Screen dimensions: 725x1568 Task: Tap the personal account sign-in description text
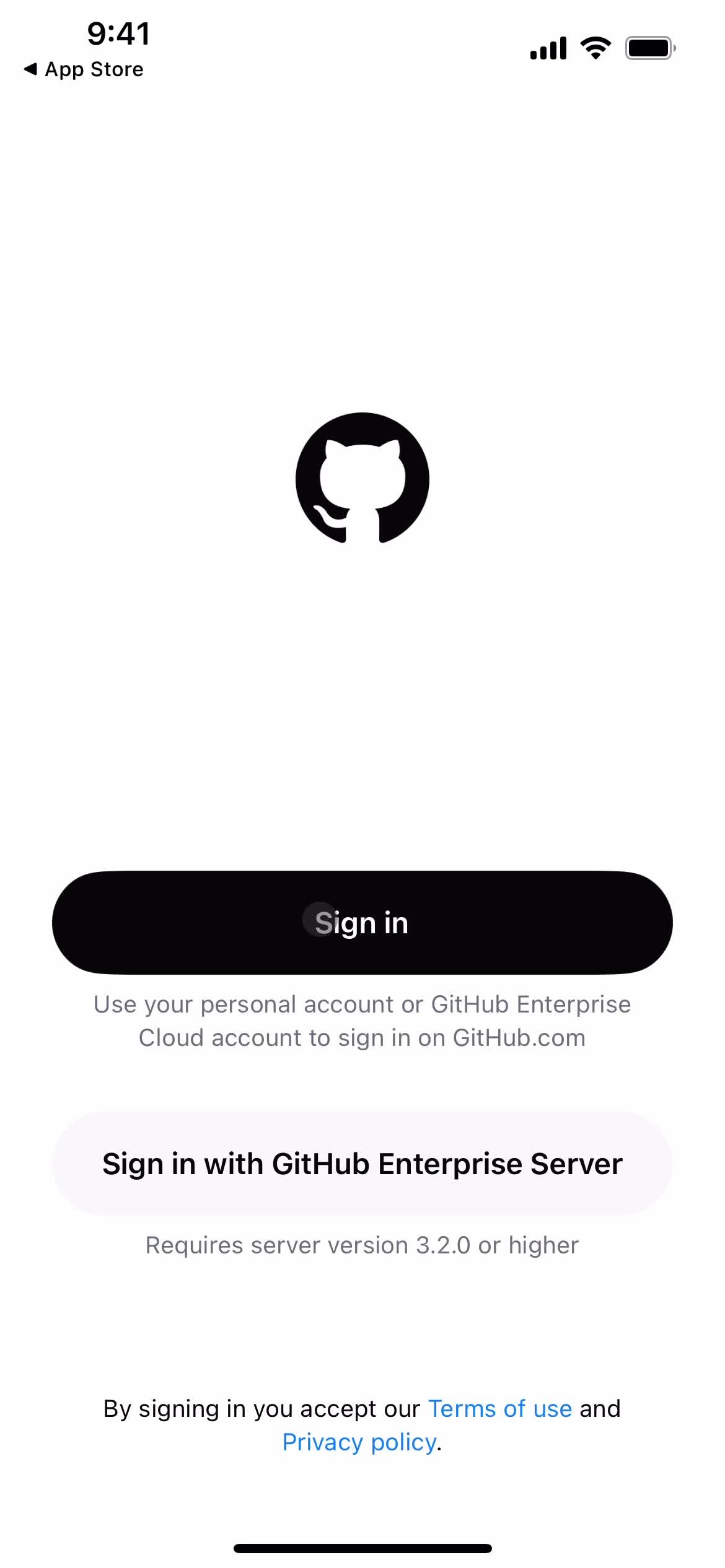coord(362,1021)
